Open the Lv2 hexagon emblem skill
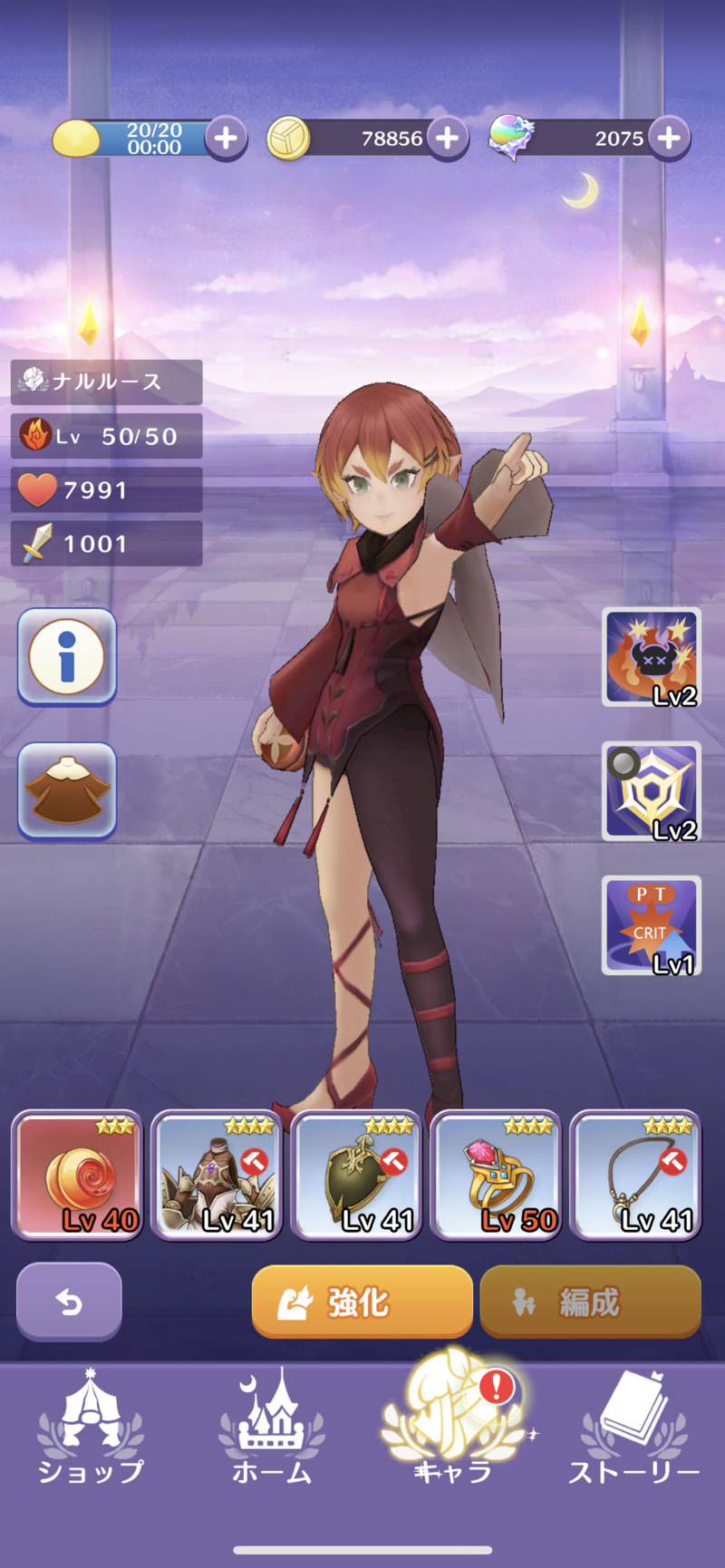 point(652,791)
